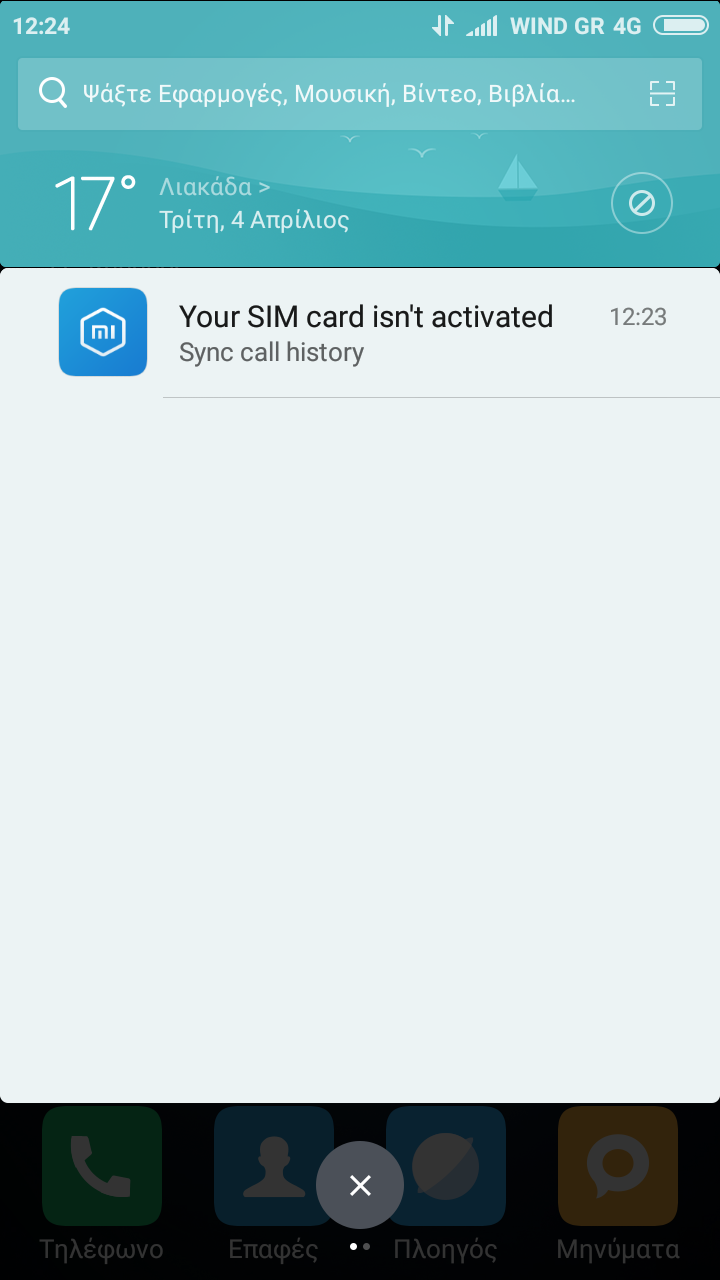Dismiss the notification panel with X button
The height and width of the screenshot is (1280, 720).
click(x=360, y=1185)
